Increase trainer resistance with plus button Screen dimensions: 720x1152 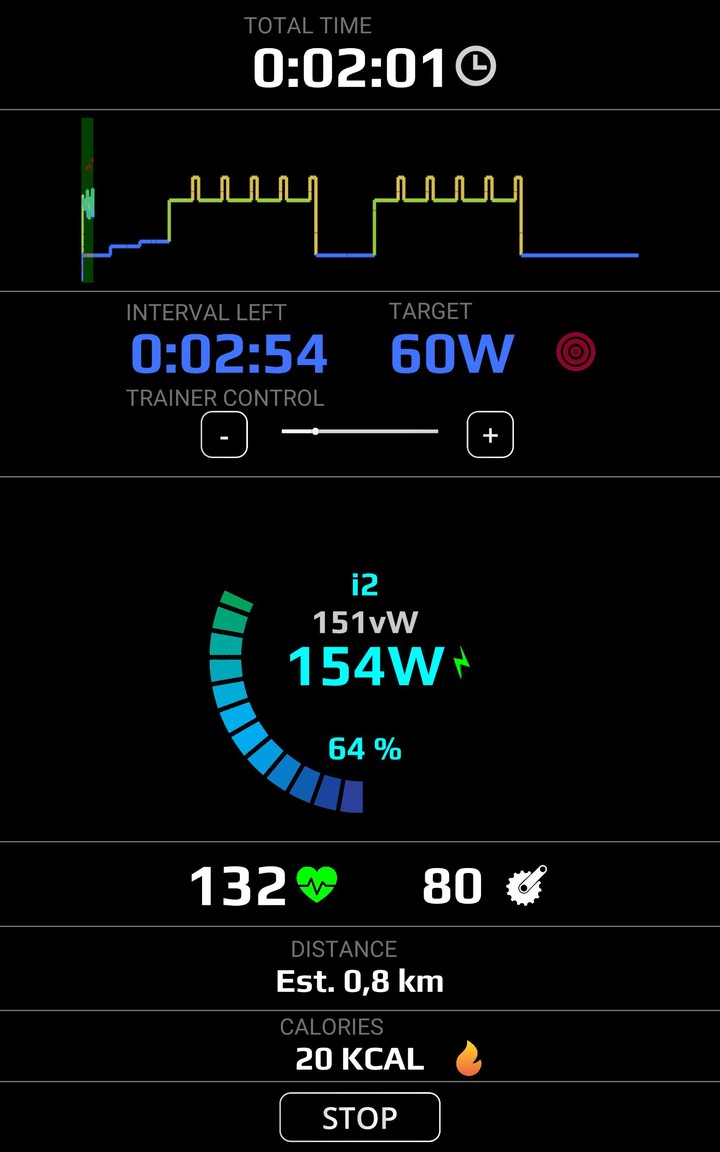click(x=490, y=435)
